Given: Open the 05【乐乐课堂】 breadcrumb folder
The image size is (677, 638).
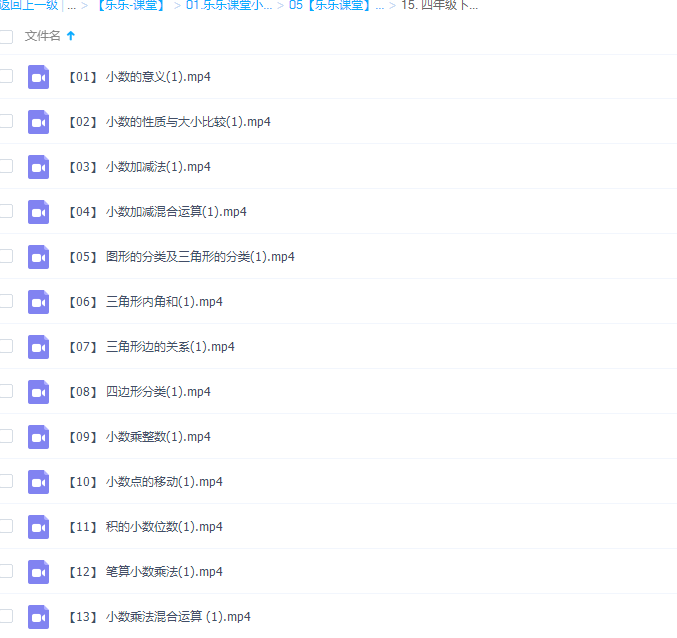Looking at the screenshot, I should point(336,5).
